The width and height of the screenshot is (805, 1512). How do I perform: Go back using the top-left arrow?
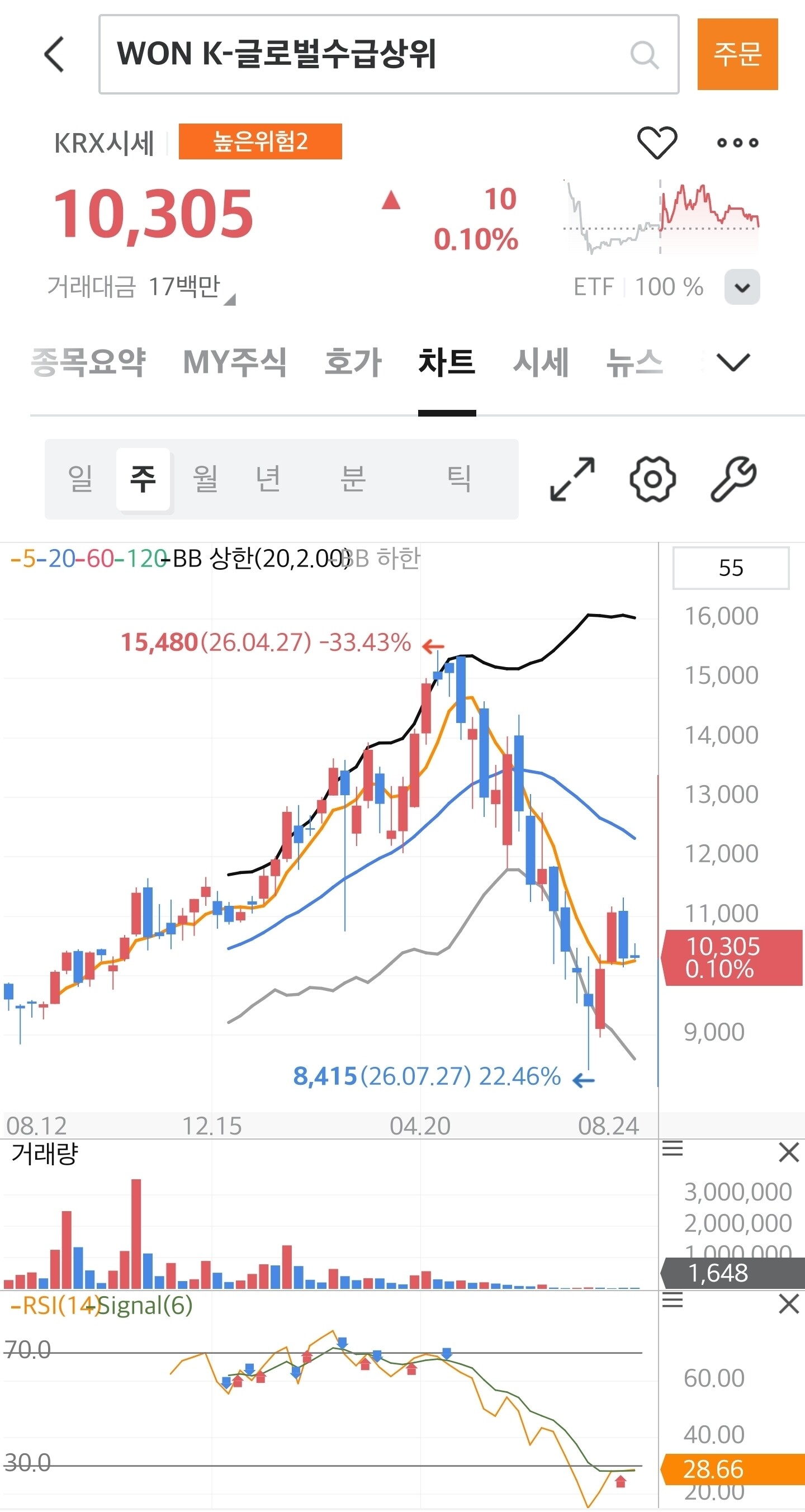click(54, 54)
